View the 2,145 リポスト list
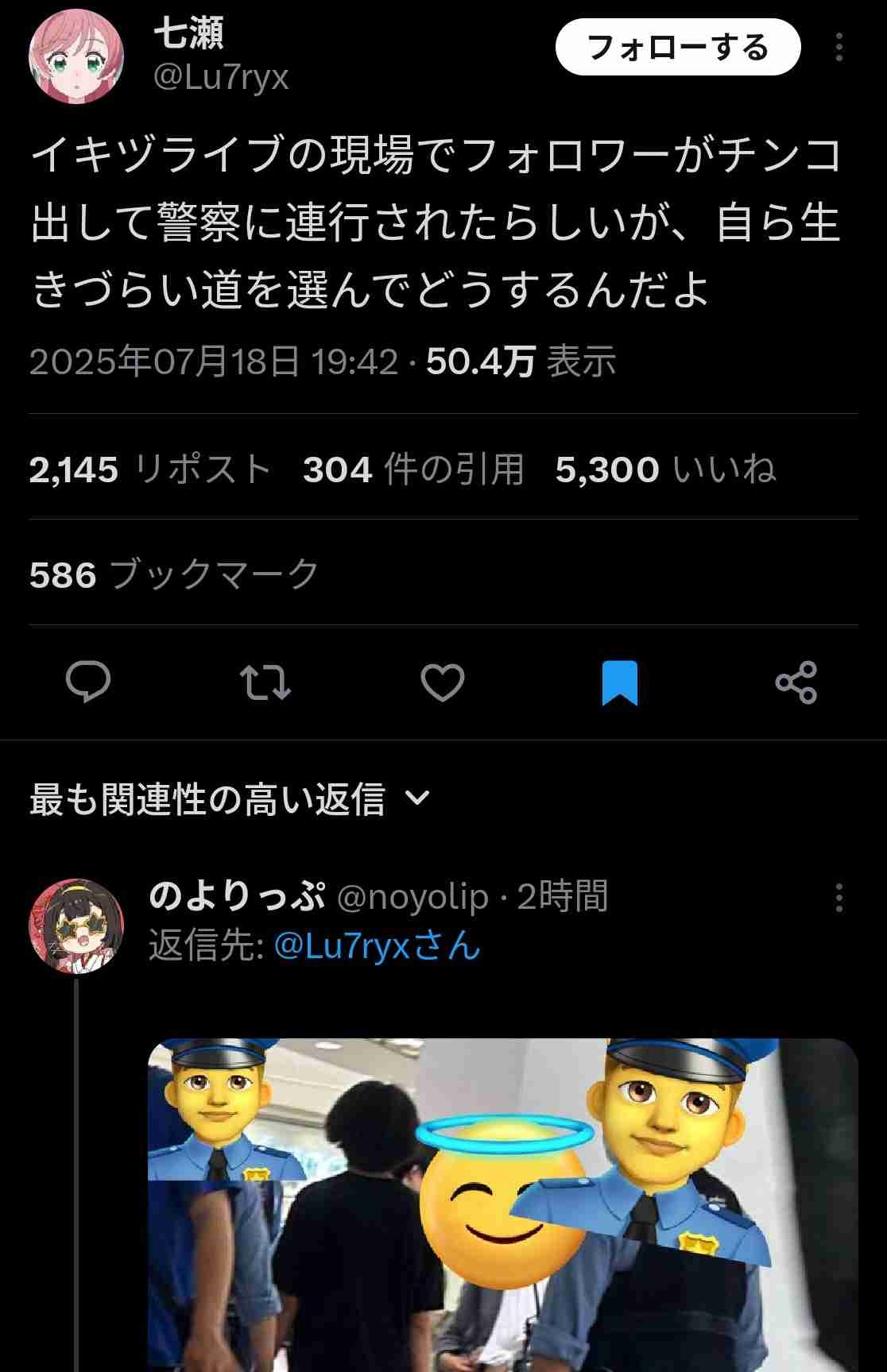The height and width of the screenshot is (1372, 887). pos(151,470)
